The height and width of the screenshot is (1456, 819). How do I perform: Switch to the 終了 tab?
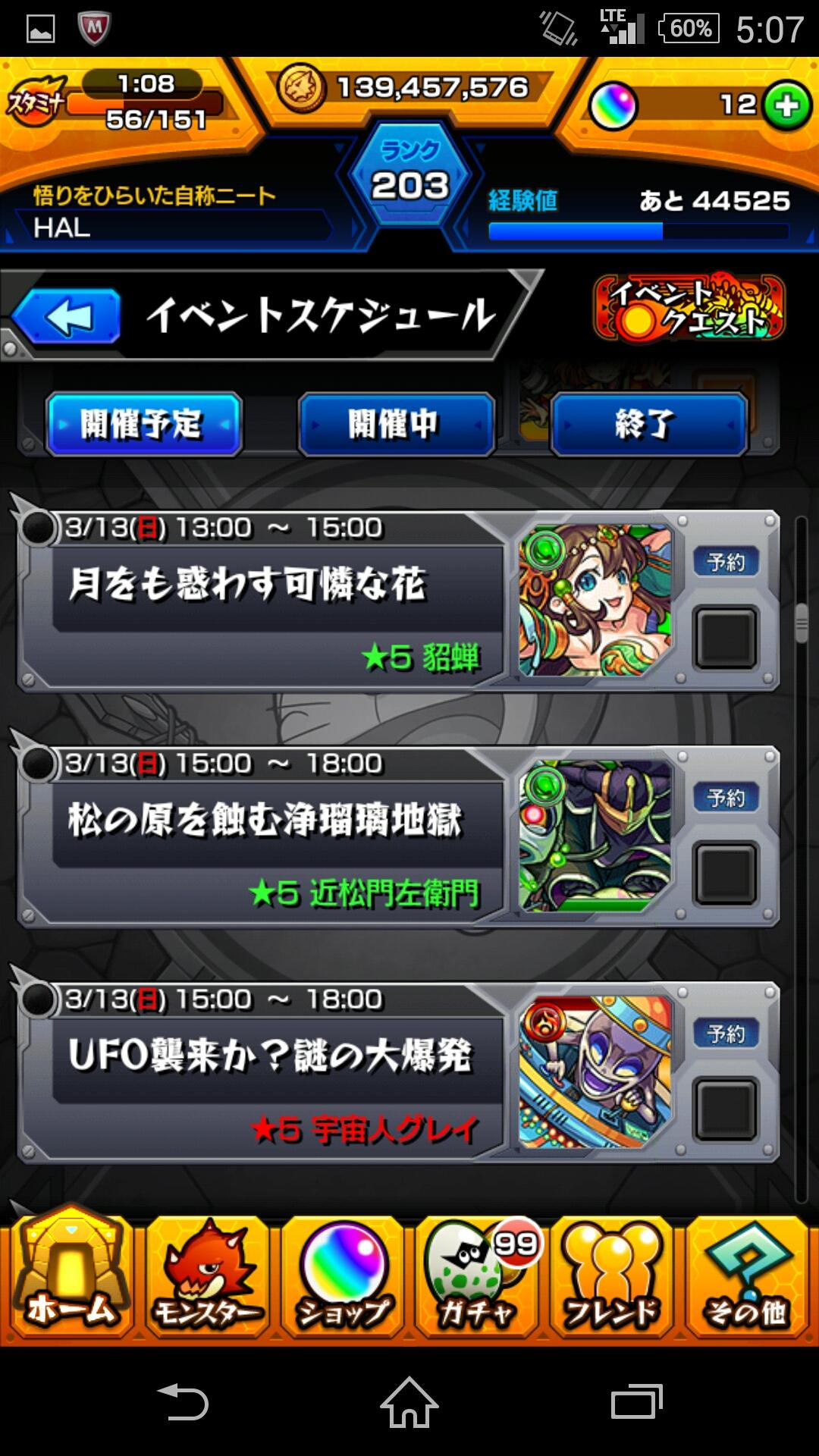tap(648, 426)
